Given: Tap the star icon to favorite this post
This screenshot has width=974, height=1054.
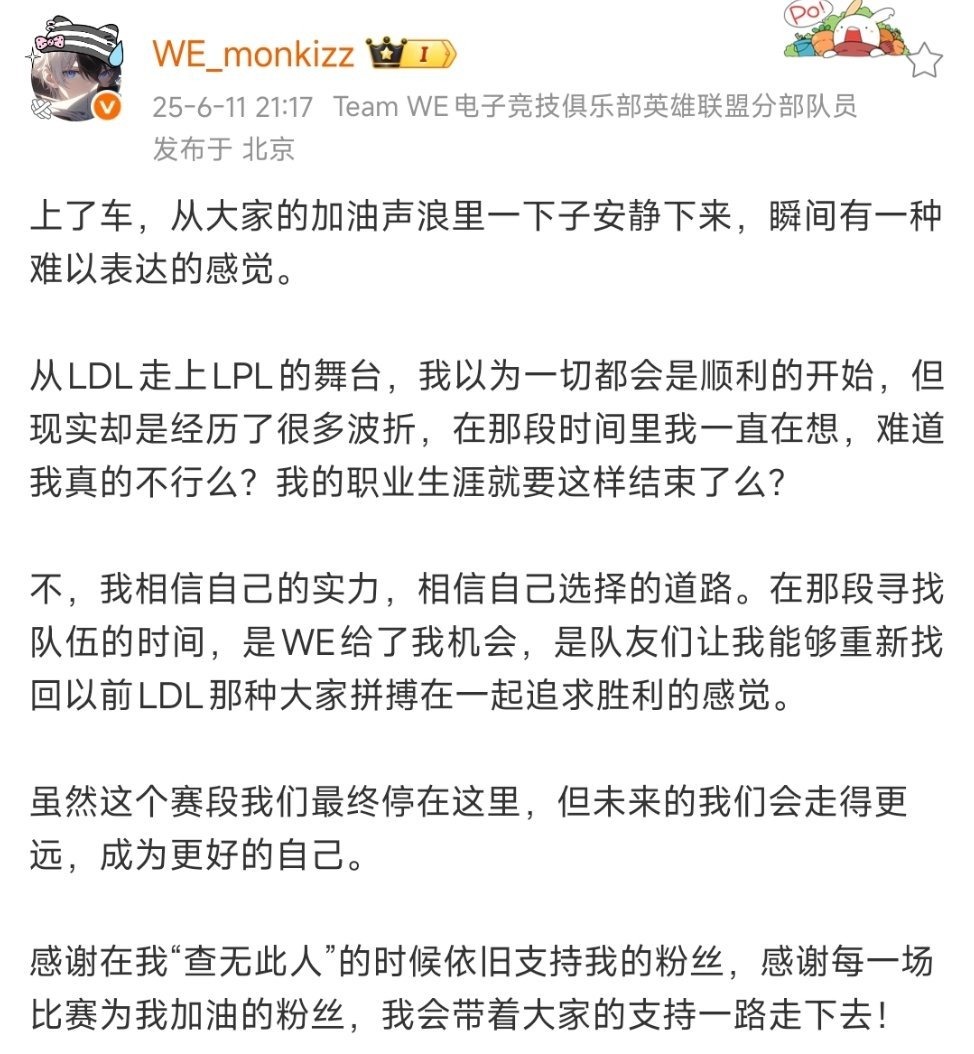Looking at the screenshot, I should coord(924,60).
